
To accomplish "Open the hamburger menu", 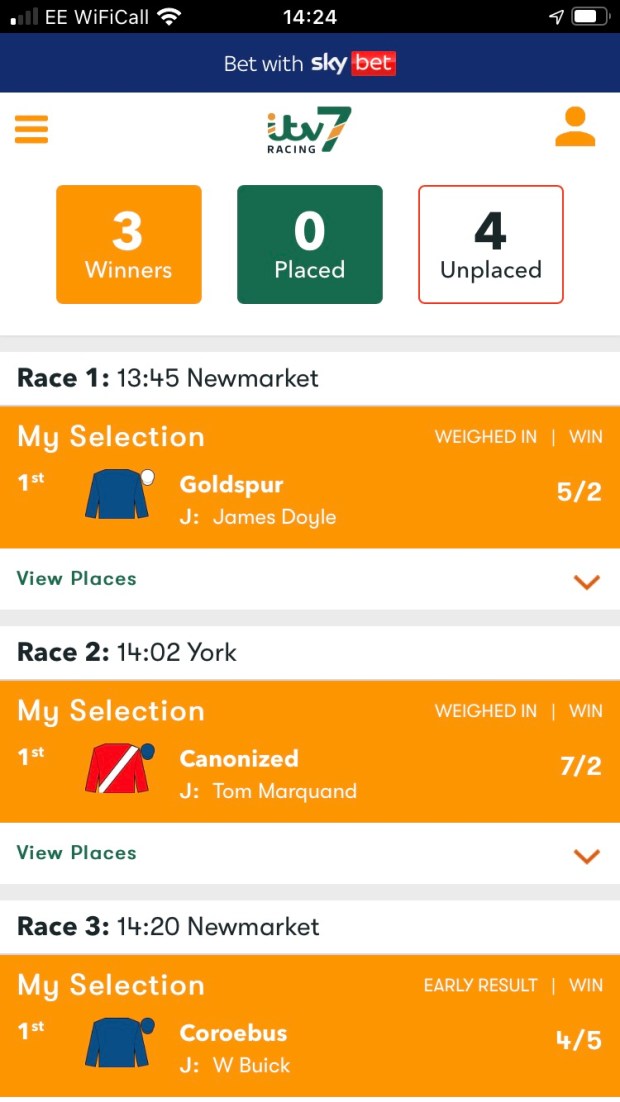I will click(x=32, y=130).
